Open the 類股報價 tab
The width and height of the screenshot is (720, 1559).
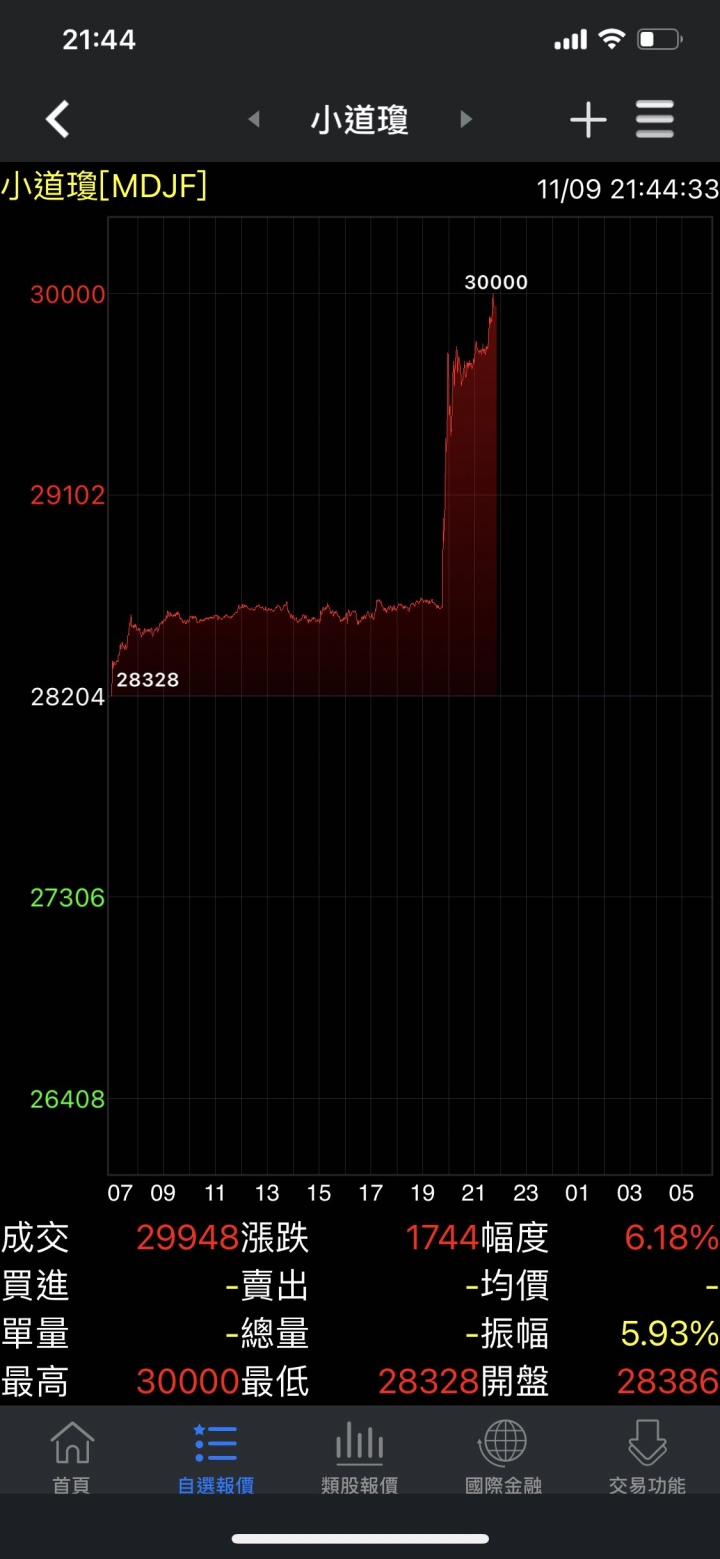(x=359, y=1456)
